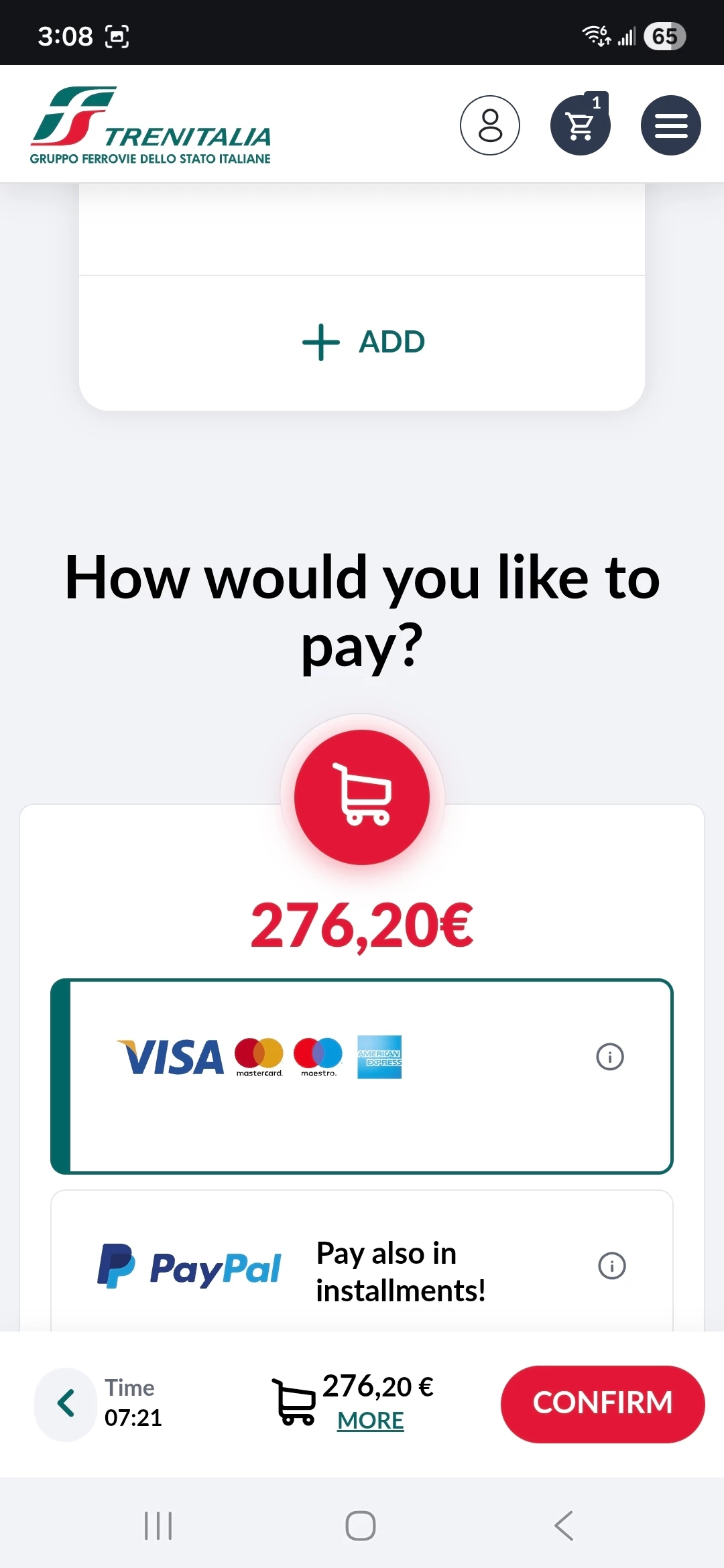This screenshot has height=1568, width=724.
Task: Tap the ADD button
Action: pyautogui.click(x=362, y=342)
